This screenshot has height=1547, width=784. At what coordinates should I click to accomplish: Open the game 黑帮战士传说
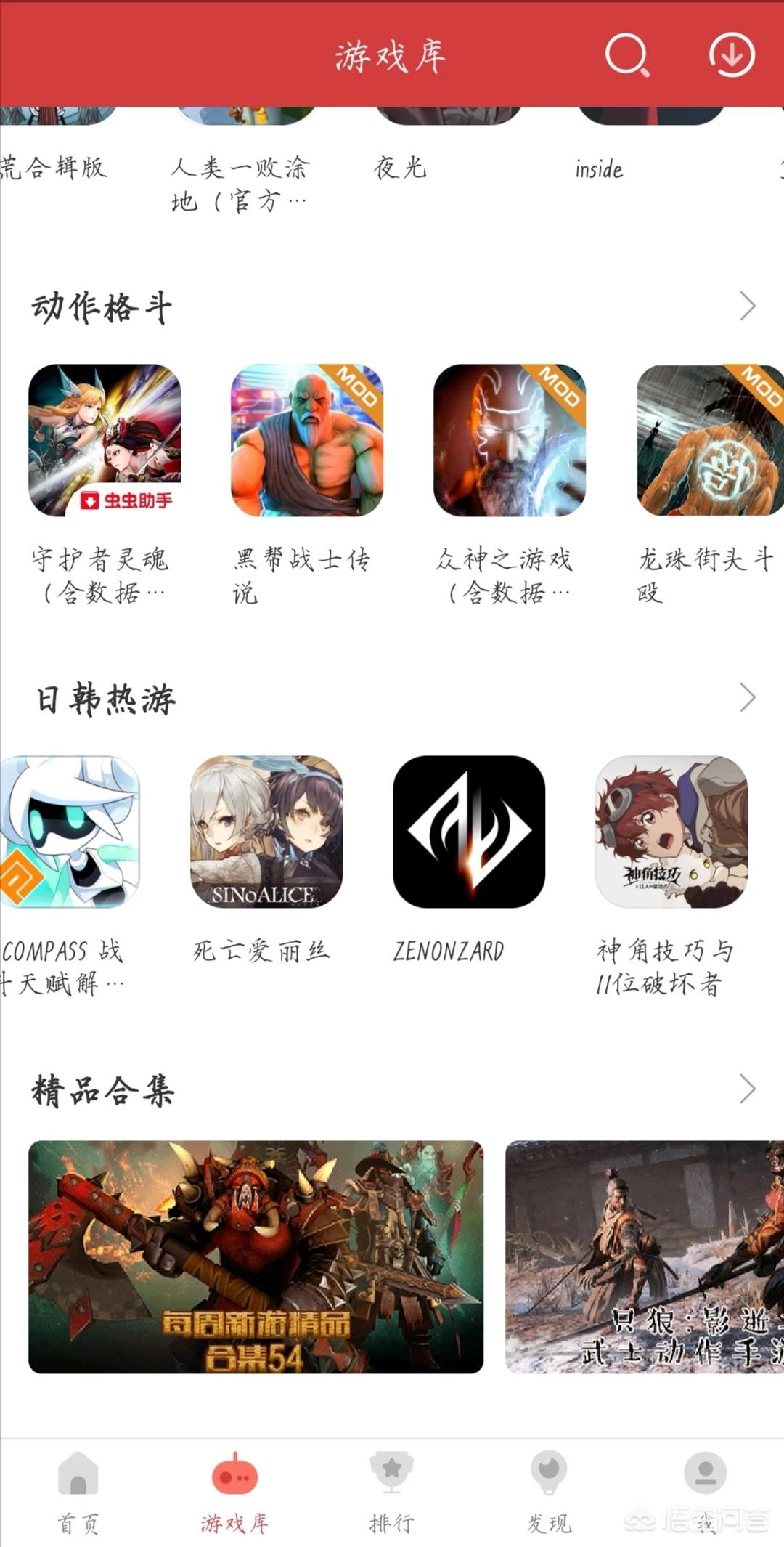[x=307, y=440]
